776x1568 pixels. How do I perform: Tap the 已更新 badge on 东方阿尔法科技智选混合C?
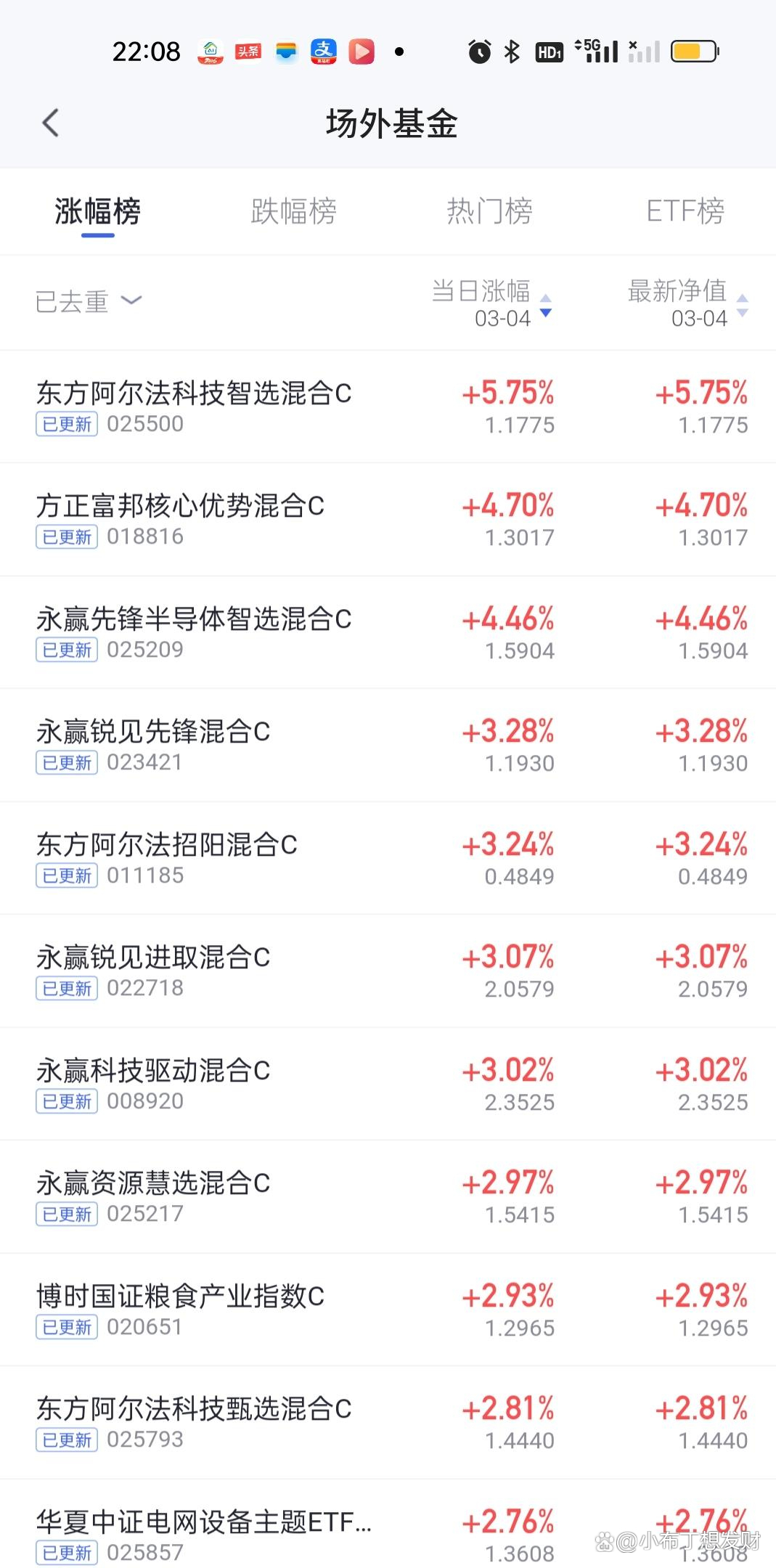pos(66,424)
